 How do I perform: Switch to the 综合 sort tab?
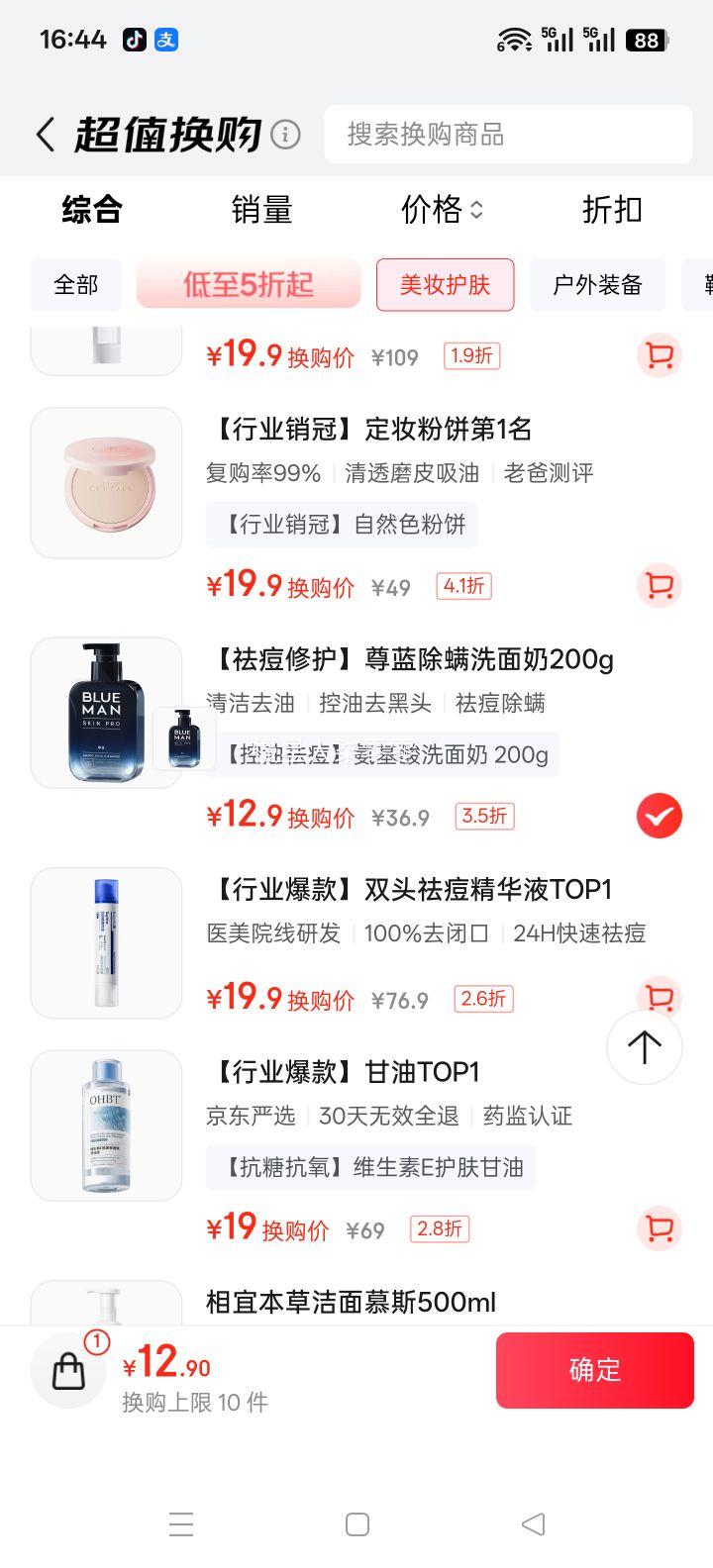[x=91, y=210]
